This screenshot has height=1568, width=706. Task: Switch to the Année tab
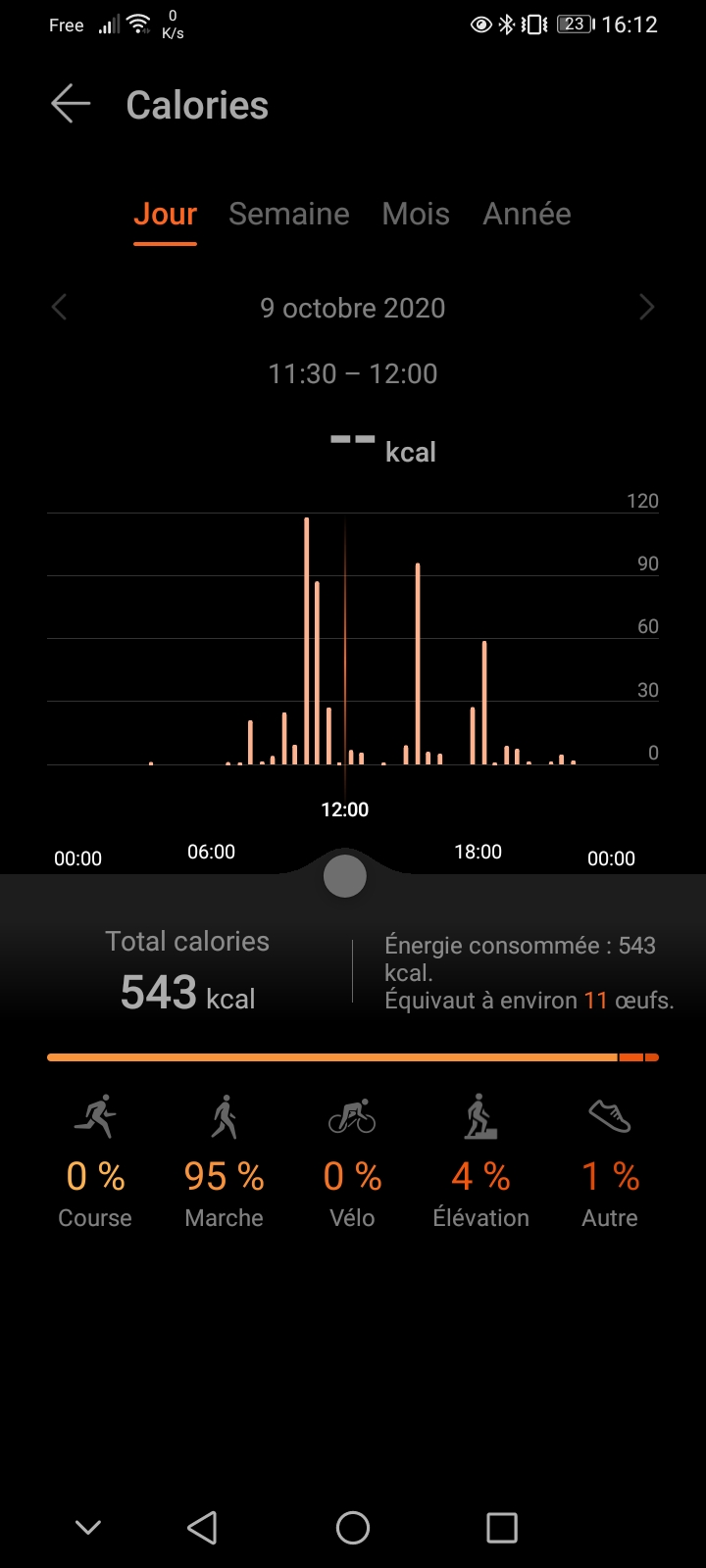coord(527,214)
